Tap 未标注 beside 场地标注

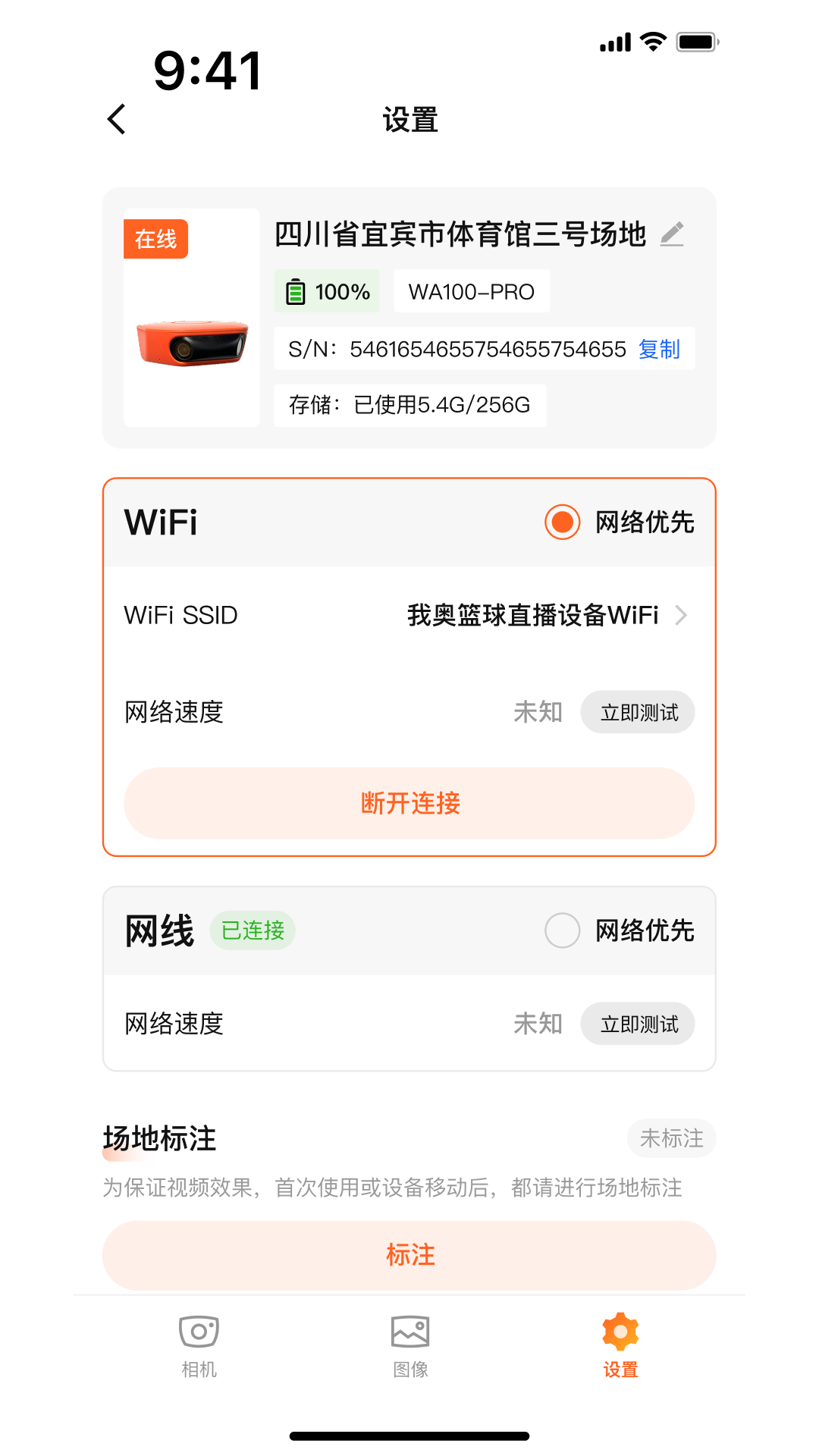(x=670, y=1137)
